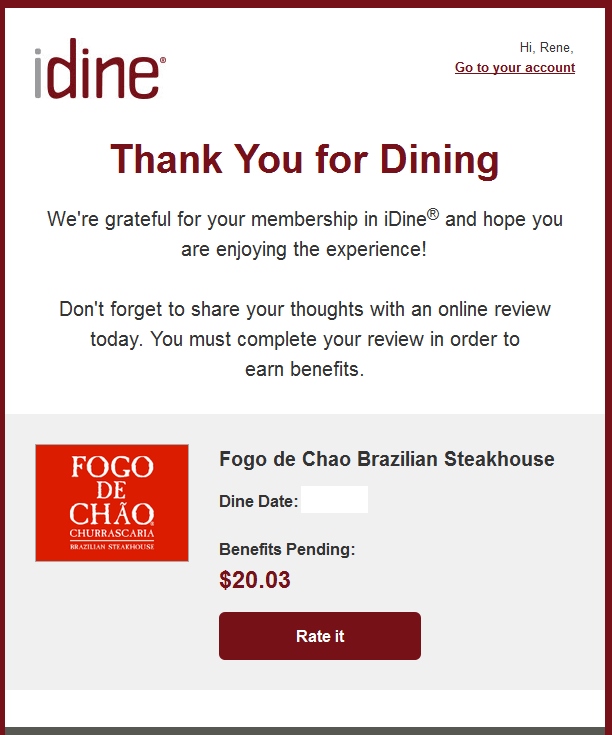Open the Go to your account link

click(x=514, y=68)
